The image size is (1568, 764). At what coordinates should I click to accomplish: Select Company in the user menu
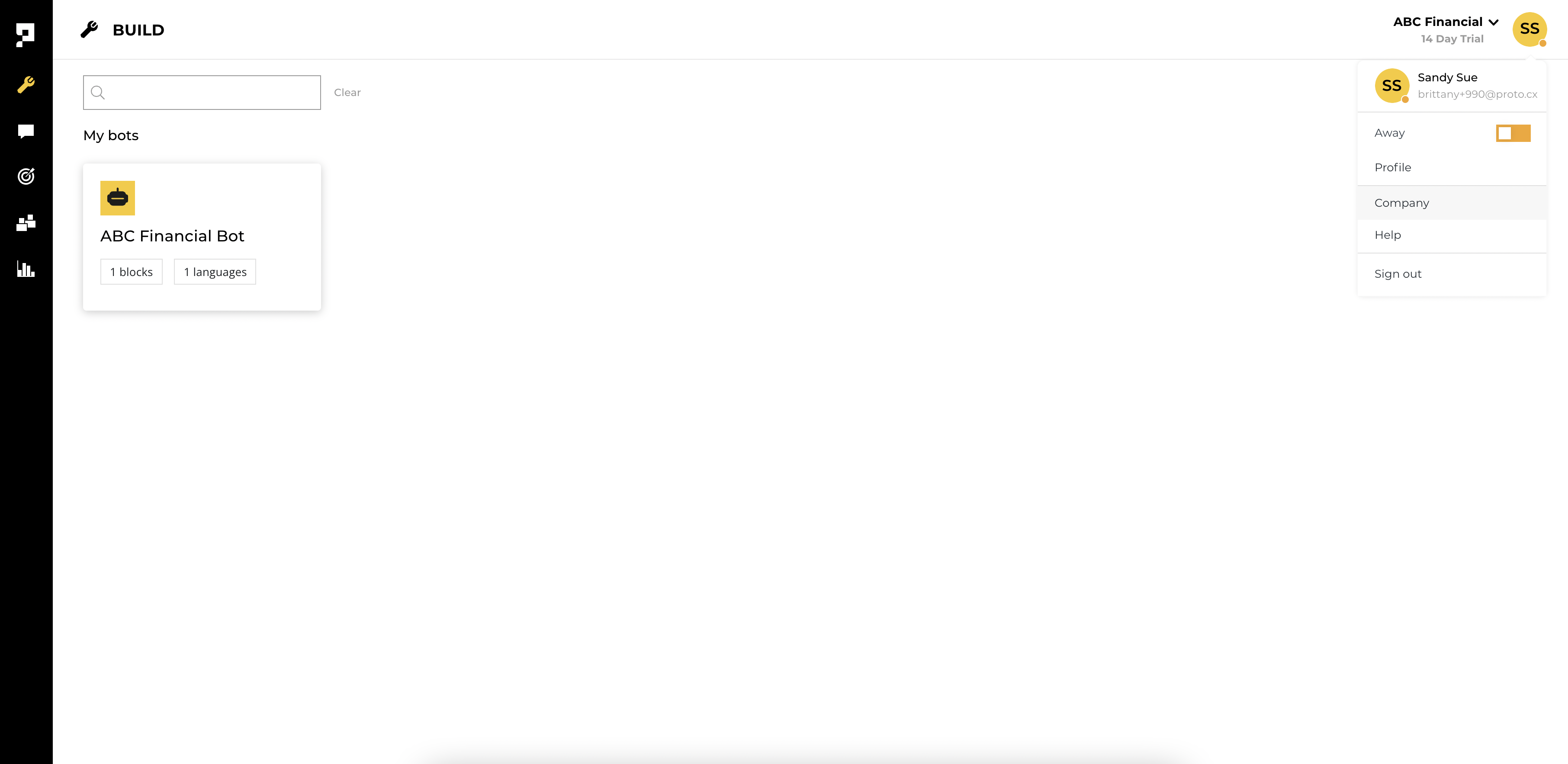1401,203
